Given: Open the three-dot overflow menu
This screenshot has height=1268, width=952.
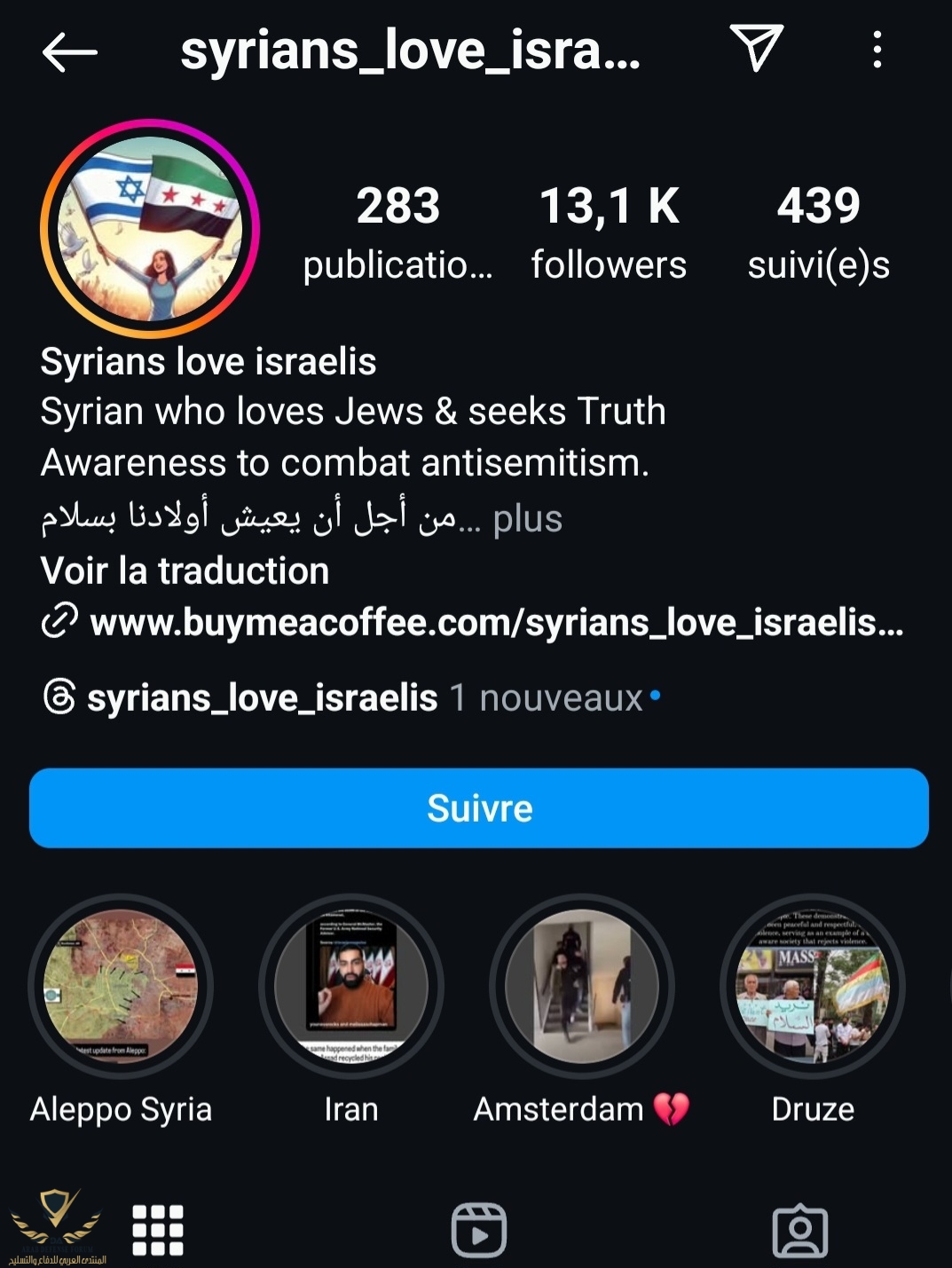Looking at the screenshot, I should pos(877,50).
